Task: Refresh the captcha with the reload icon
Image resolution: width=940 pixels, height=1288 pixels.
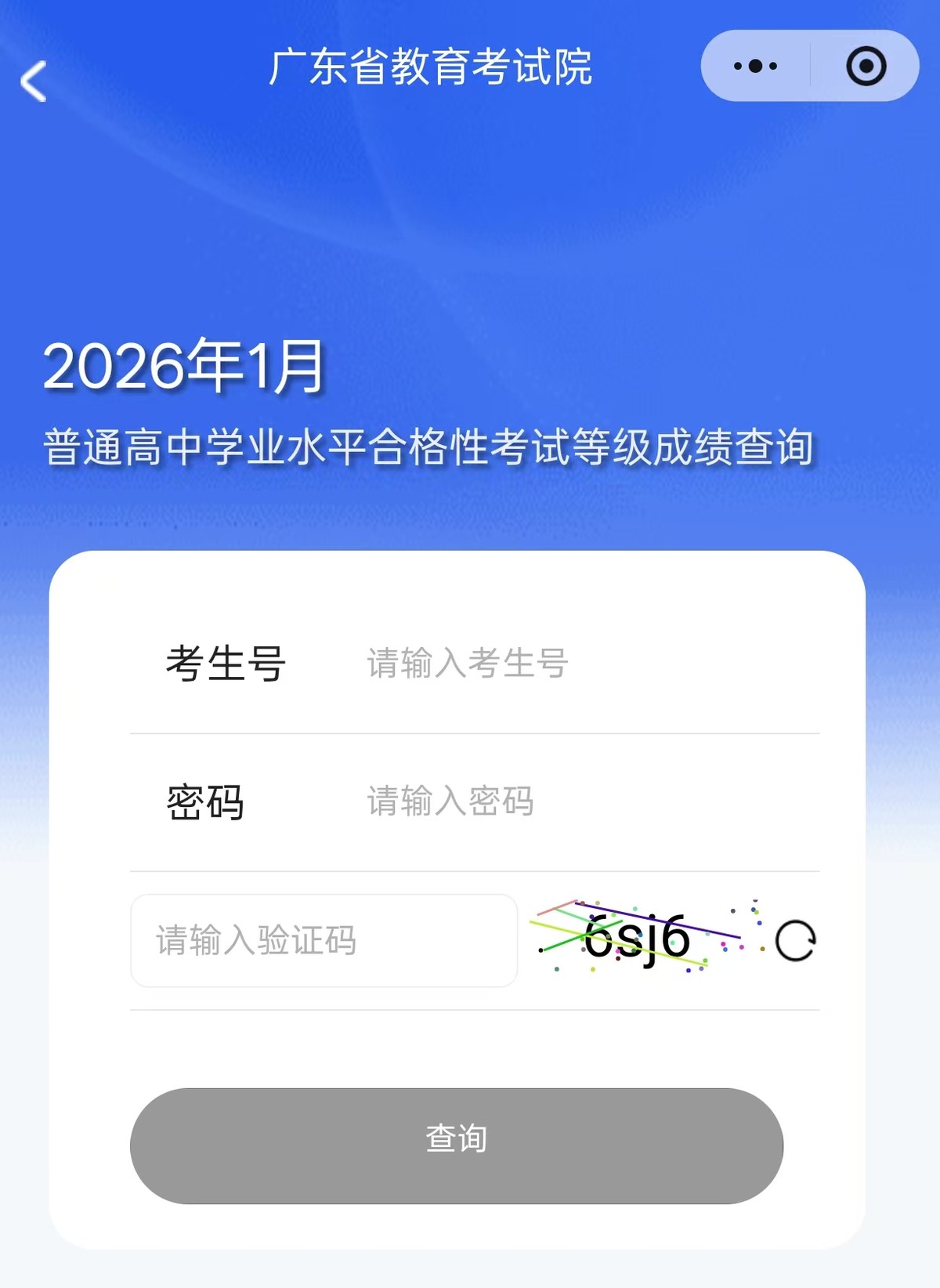Action: click(x=795, y=941)
